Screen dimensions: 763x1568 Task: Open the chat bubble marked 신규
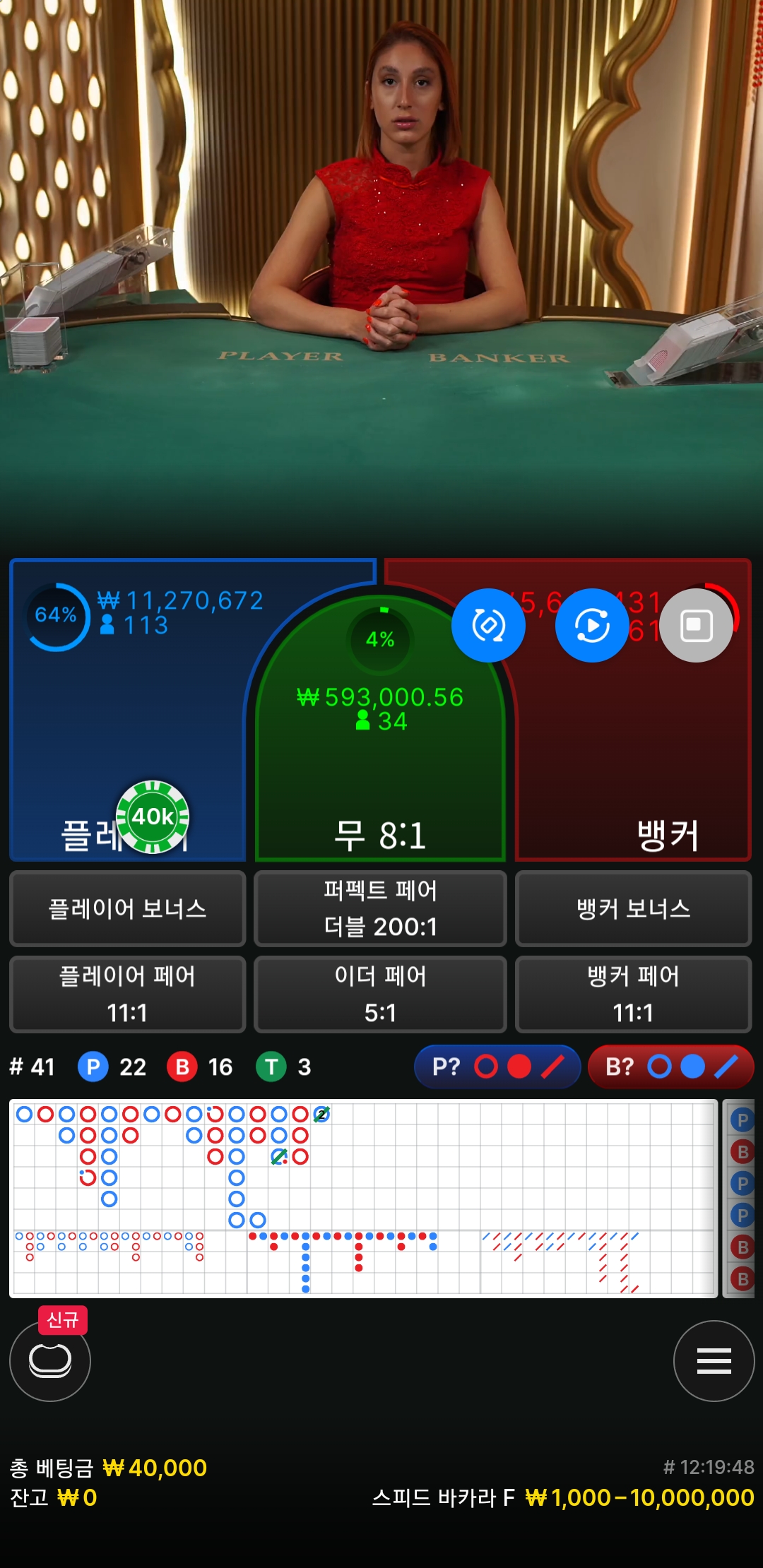coord(50,1360)
